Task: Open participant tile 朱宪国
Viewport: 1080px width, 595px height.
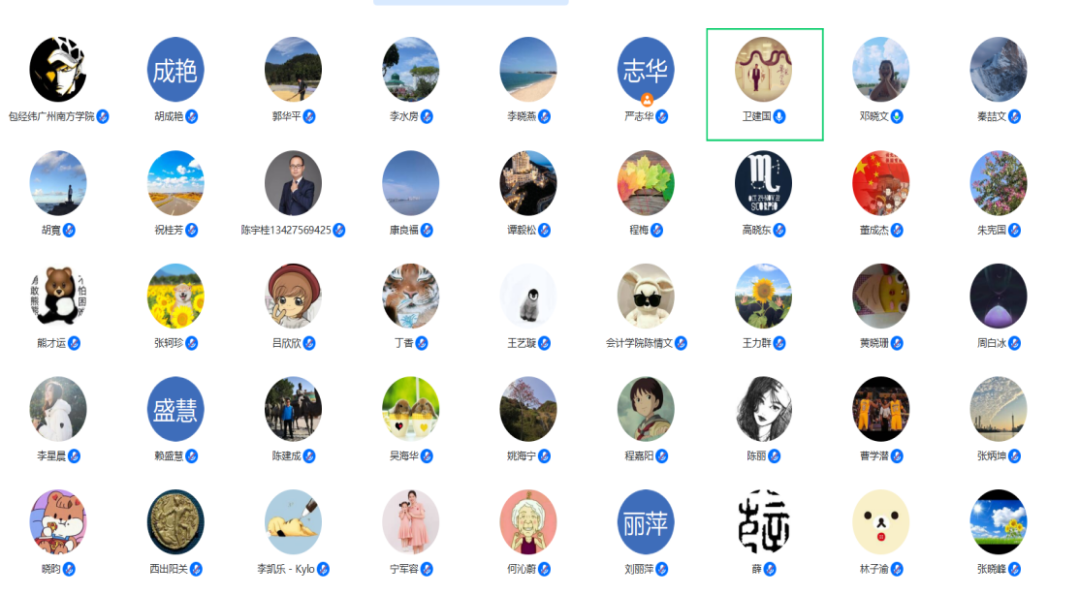Action: 998,185
